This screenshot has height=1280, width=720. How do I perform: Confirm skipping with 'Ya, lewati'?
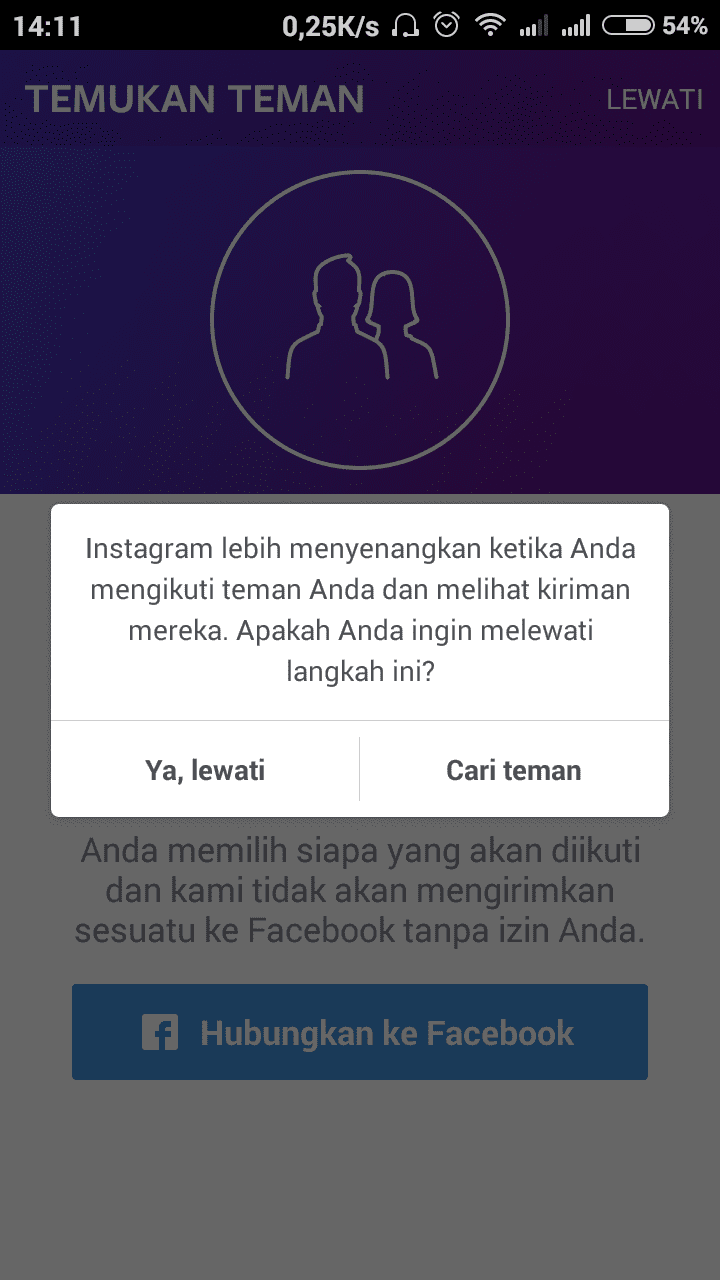pos(205,769)
